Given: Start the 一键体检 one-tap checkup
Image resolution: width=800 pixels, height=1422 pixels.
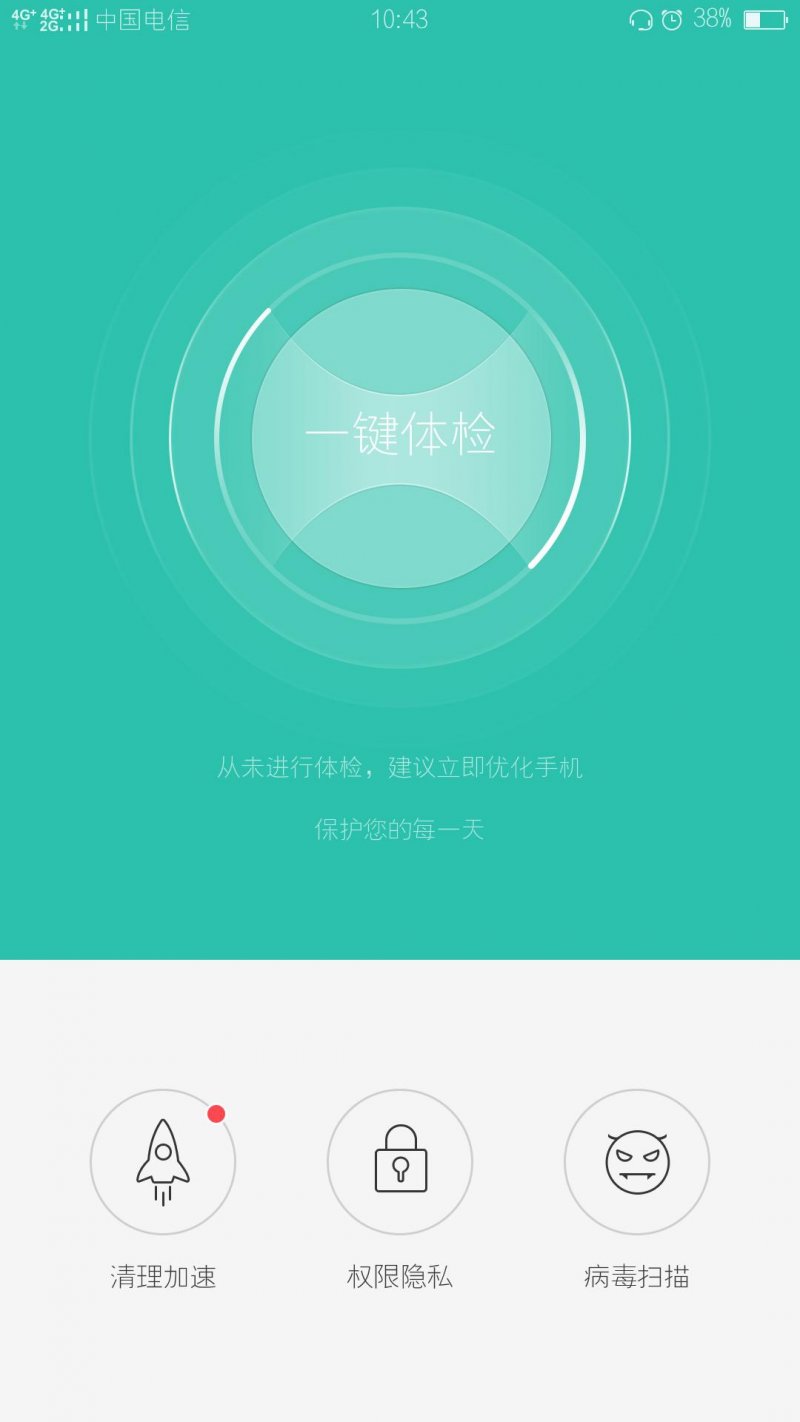Looking at the screenshot, I should point(400,435).
